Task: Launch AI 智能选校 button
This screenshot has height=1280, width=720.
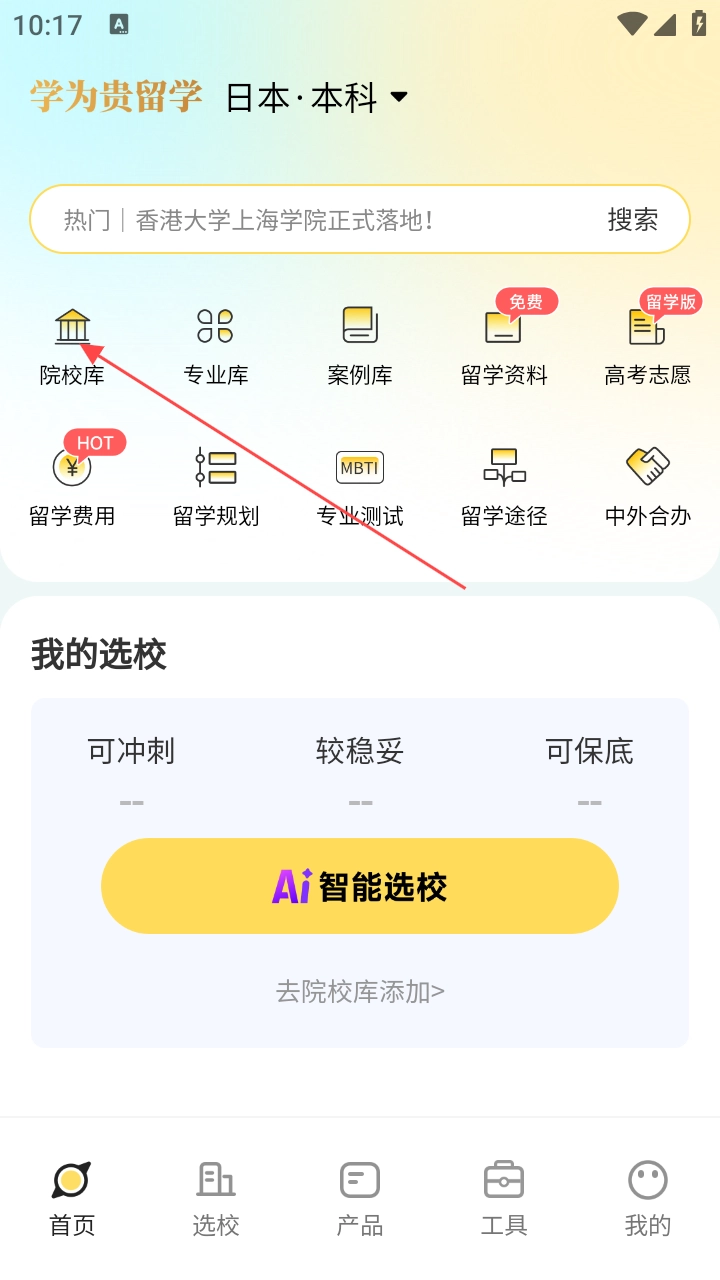Action: coord(360,886)
